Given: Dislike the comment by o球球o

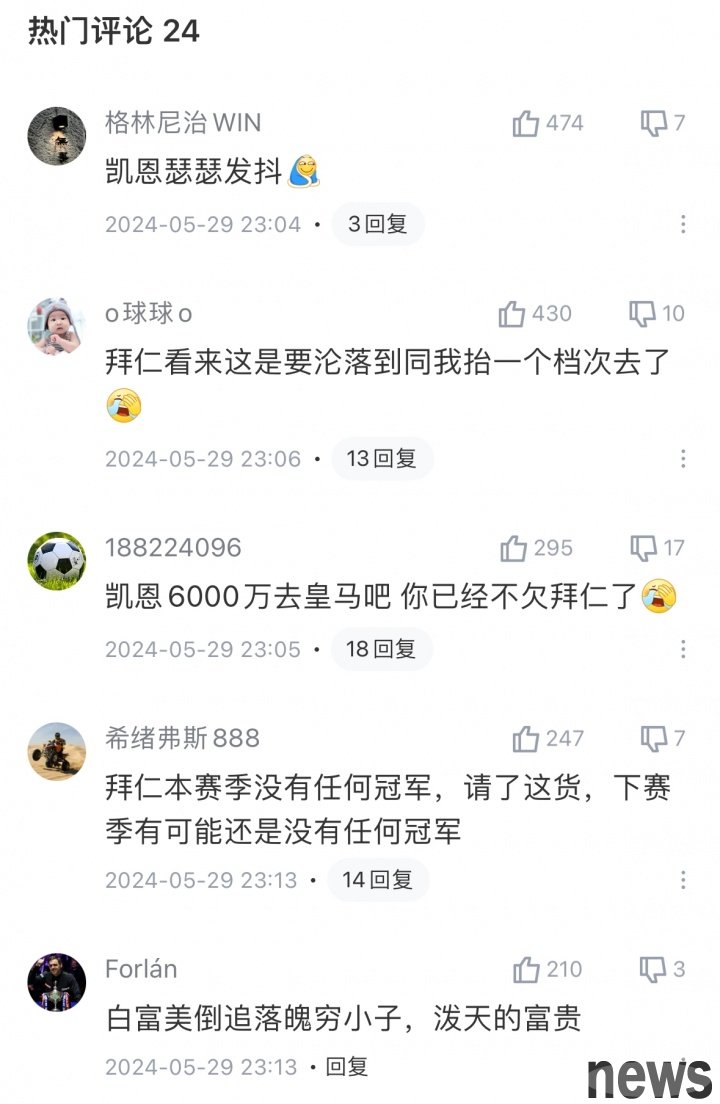Looking at the screenshot, I should tap(642, 313).
